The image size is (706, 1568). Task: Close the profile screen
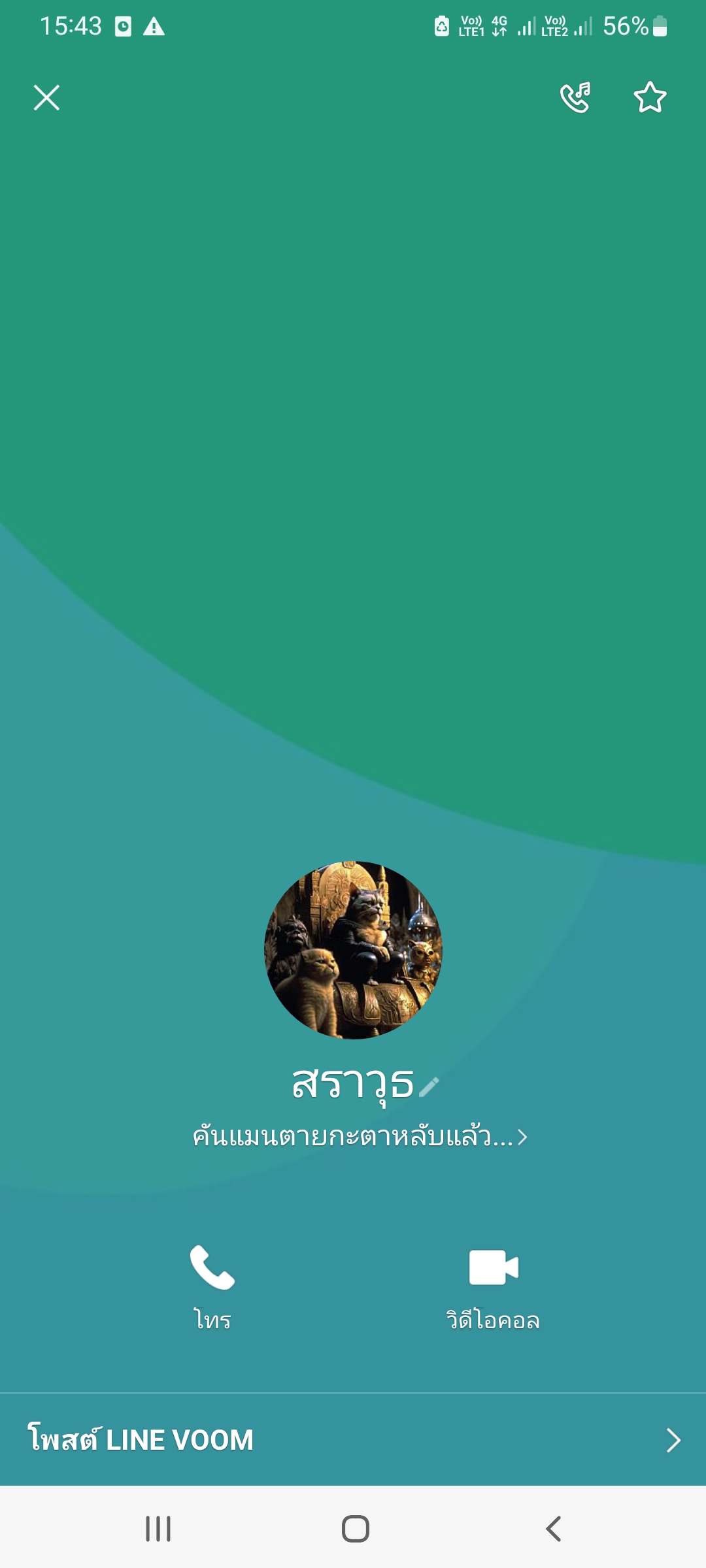click(46, 98)
